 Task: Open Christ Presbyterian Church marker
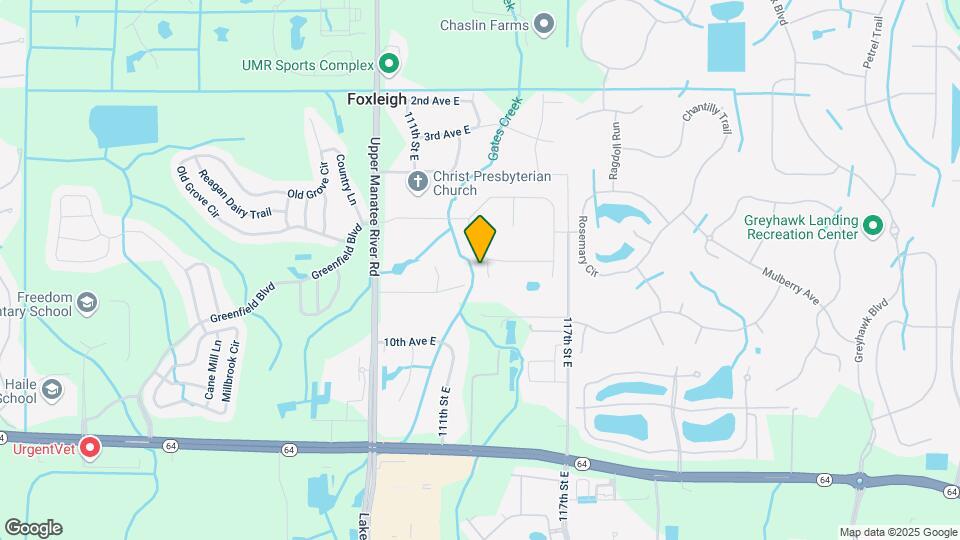(x=418, y=182)
